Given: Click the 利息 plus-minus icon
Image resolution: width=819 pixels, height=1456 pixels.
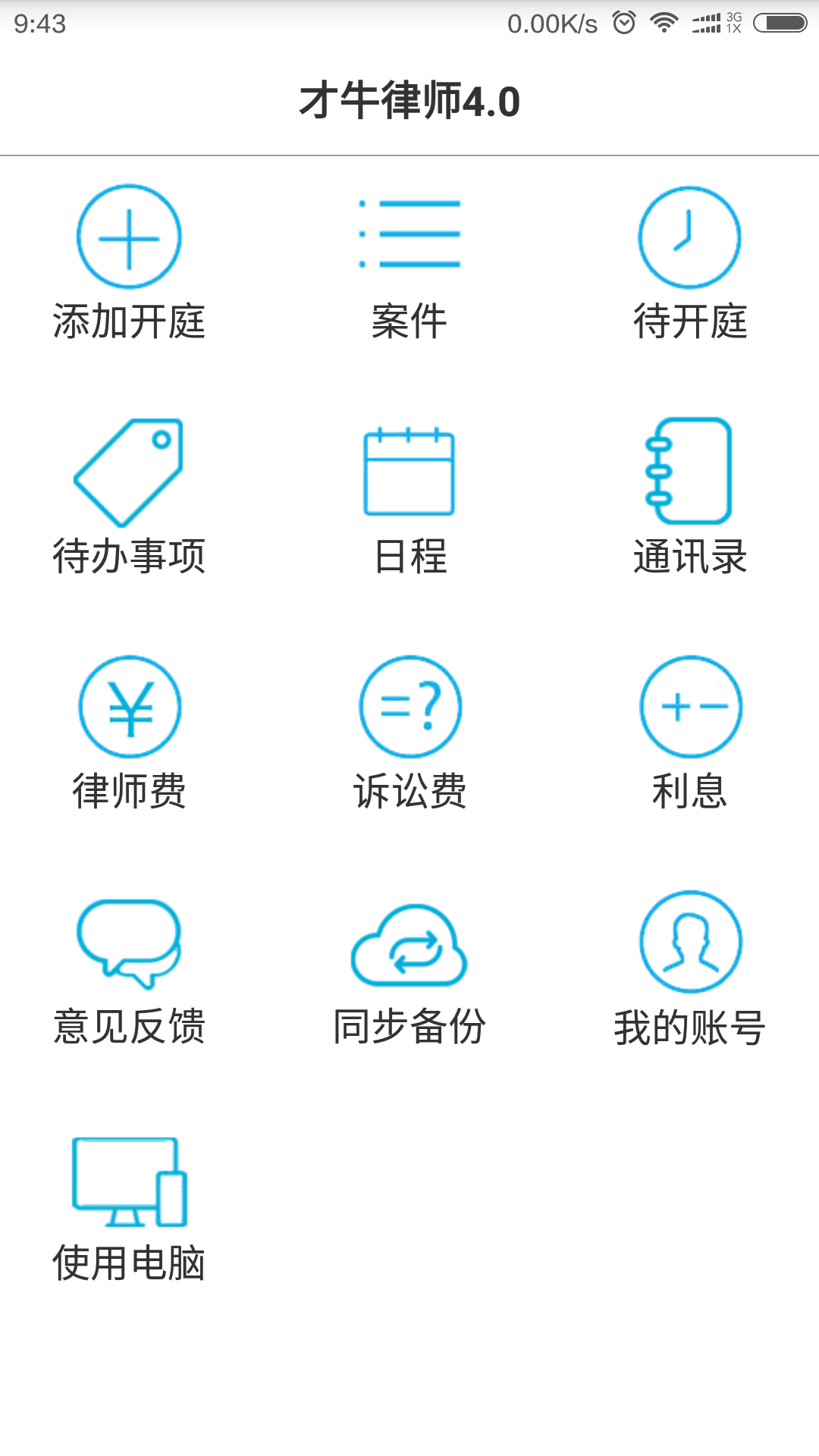Looking at the screenshot, I should click(x=690, y=706).
